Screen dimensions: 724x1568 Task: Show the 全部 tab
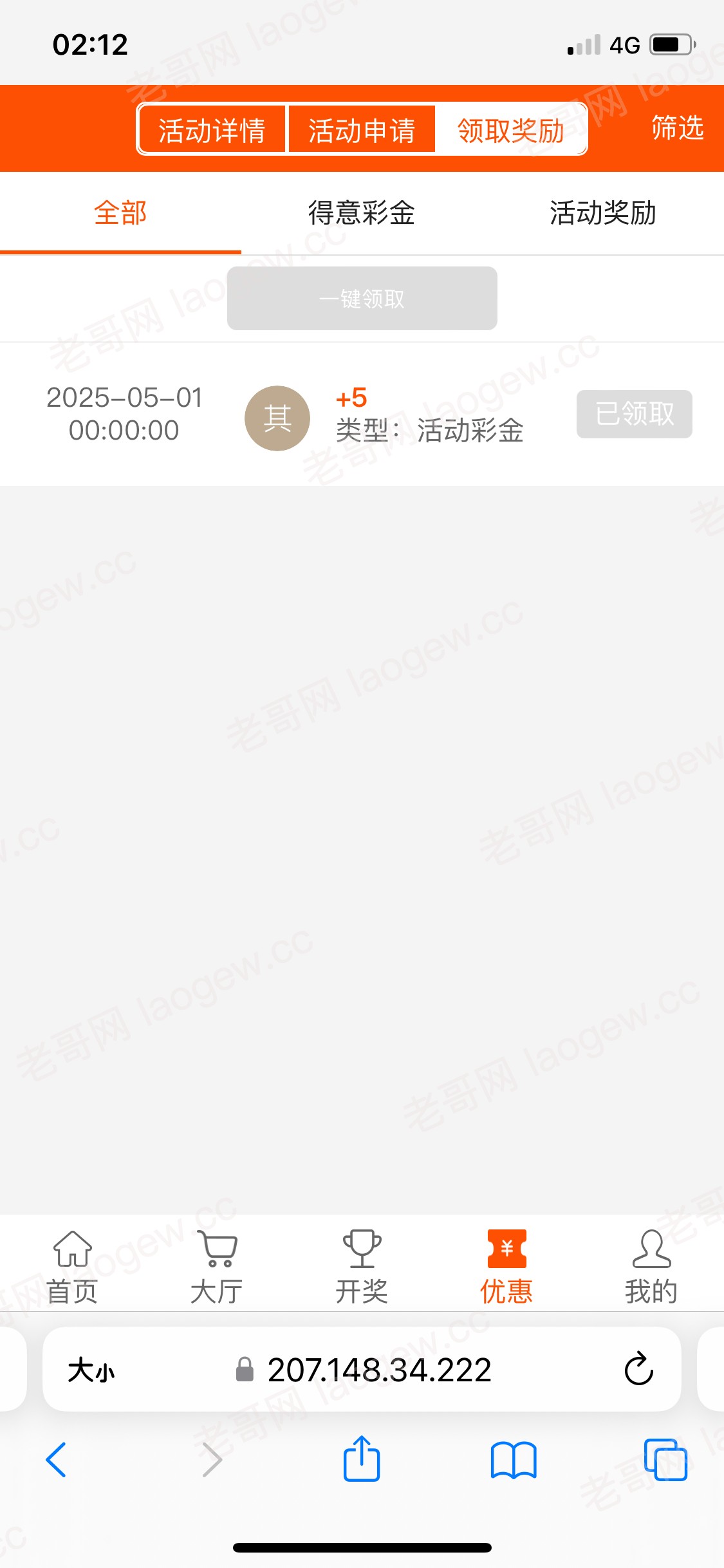pyautogui.click(x=120, y=213)
